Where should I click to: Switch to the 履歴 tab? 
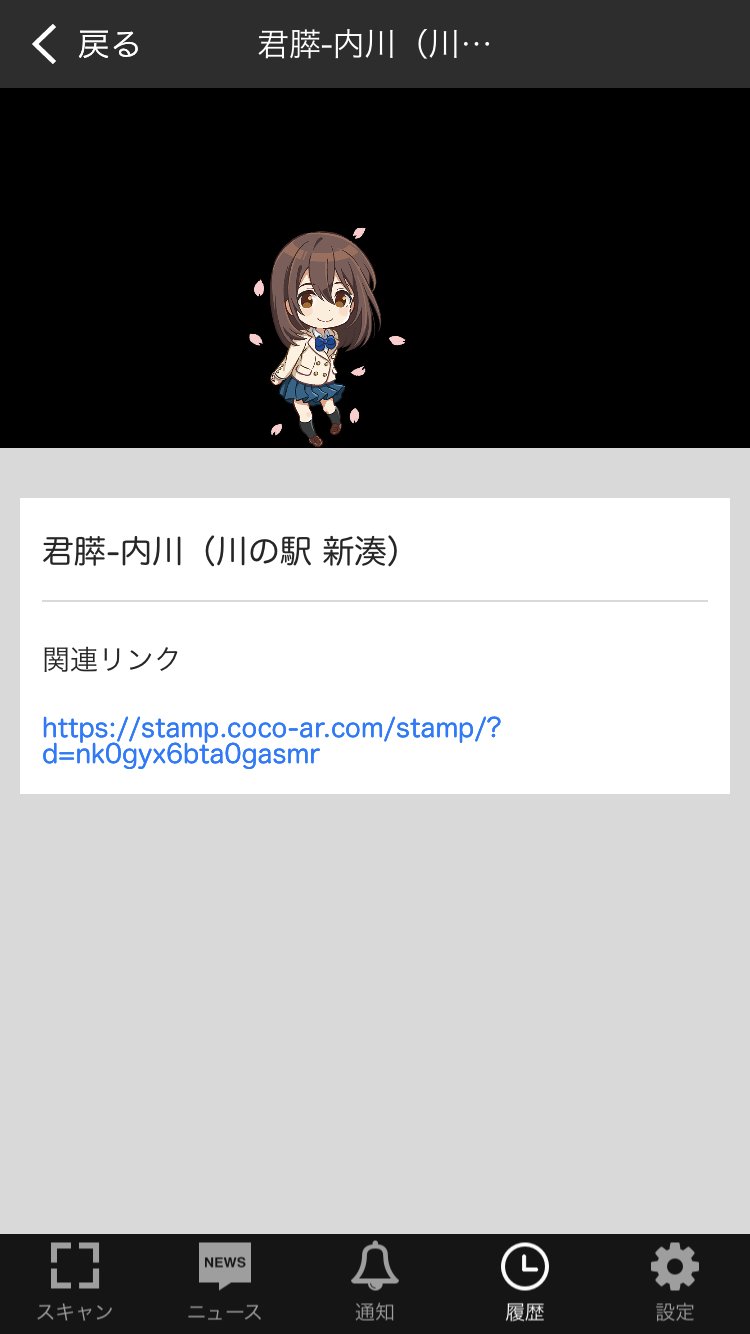pos(525,1283)
